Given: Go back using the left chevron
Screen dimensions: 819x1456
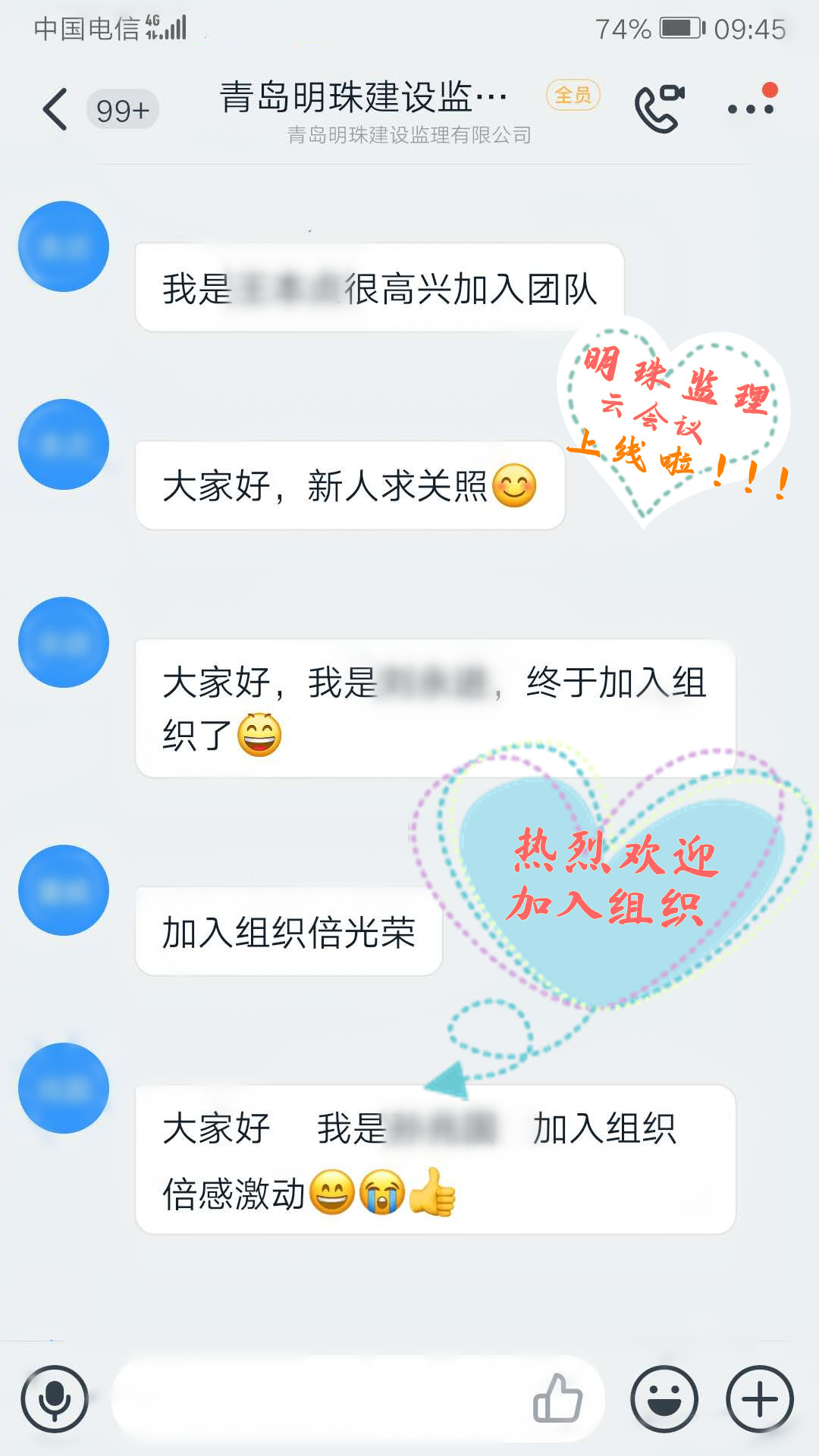Looking at the screenshot, I should click(53, 108).
